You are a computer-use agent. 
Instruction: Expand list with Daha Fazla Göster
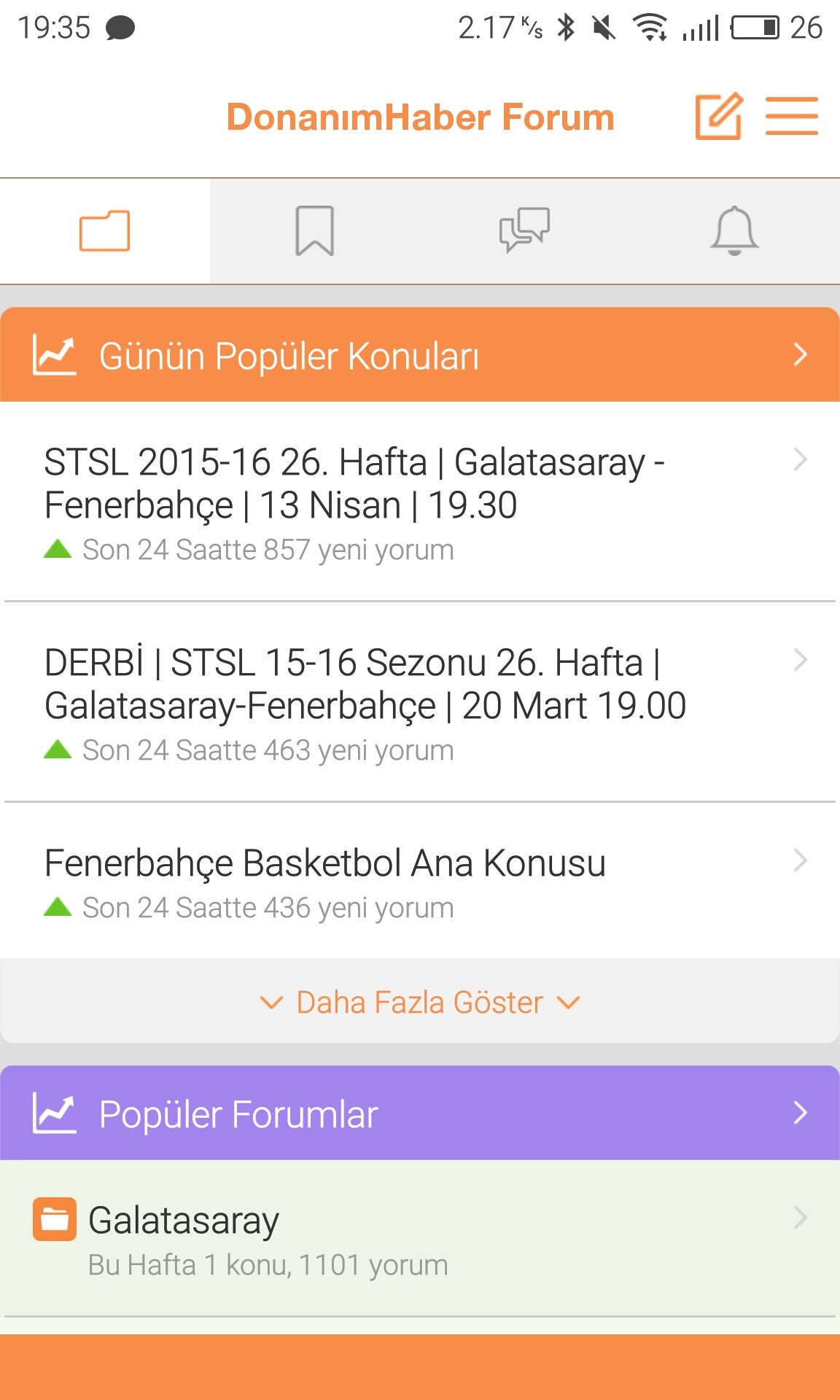point(420,1002)
